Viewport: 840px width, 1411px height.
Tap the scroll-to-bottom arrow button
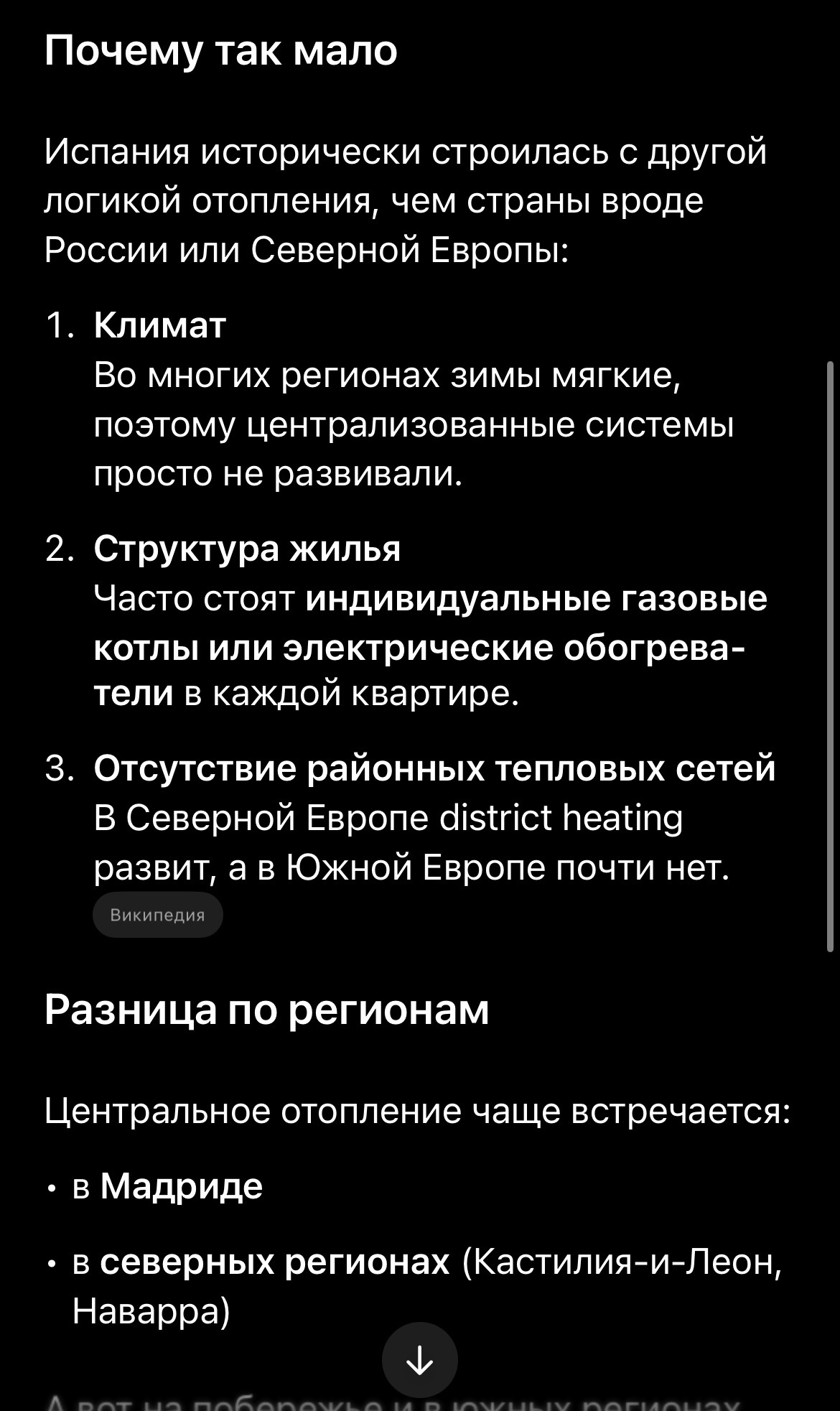pos(420,1359)
